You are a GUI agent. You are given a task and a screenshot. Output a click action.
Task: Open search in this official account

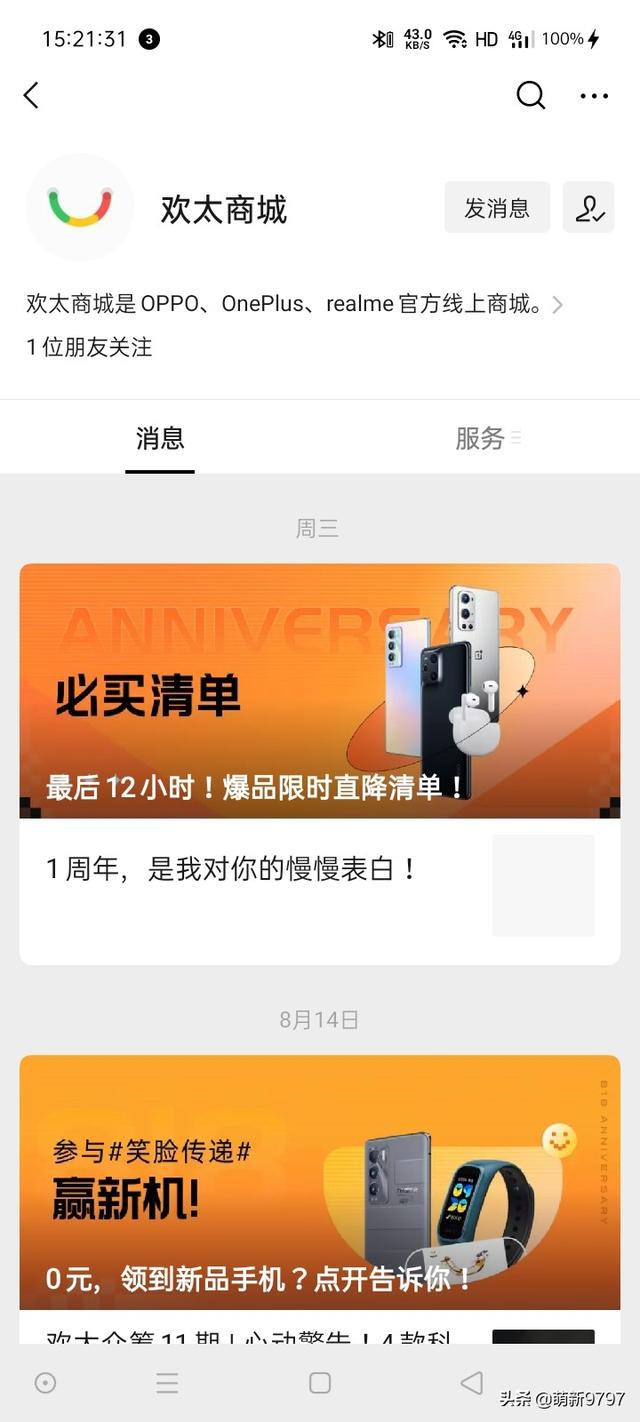[x=530, y=95]
